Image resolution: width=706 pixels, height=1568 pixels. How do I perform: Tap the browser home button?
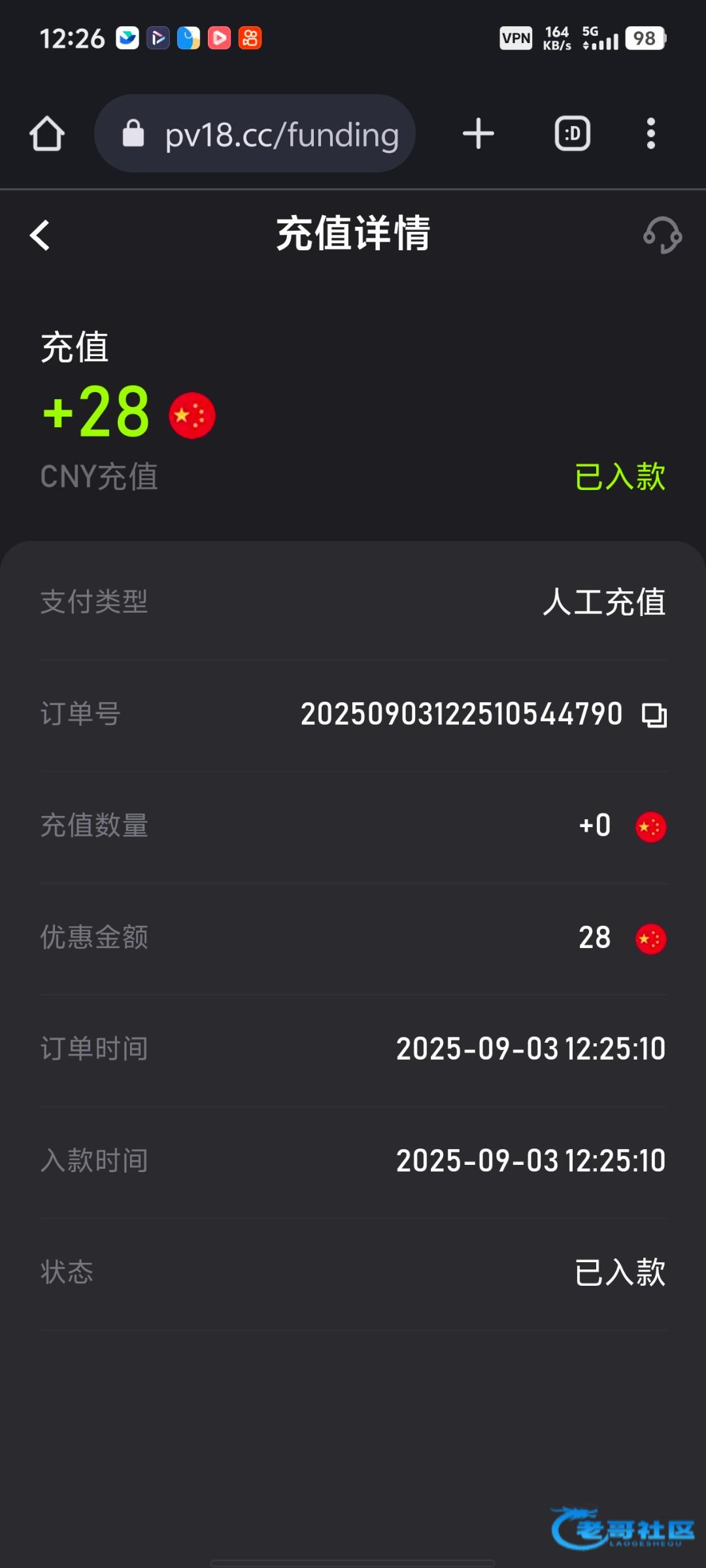pos(47,134)
